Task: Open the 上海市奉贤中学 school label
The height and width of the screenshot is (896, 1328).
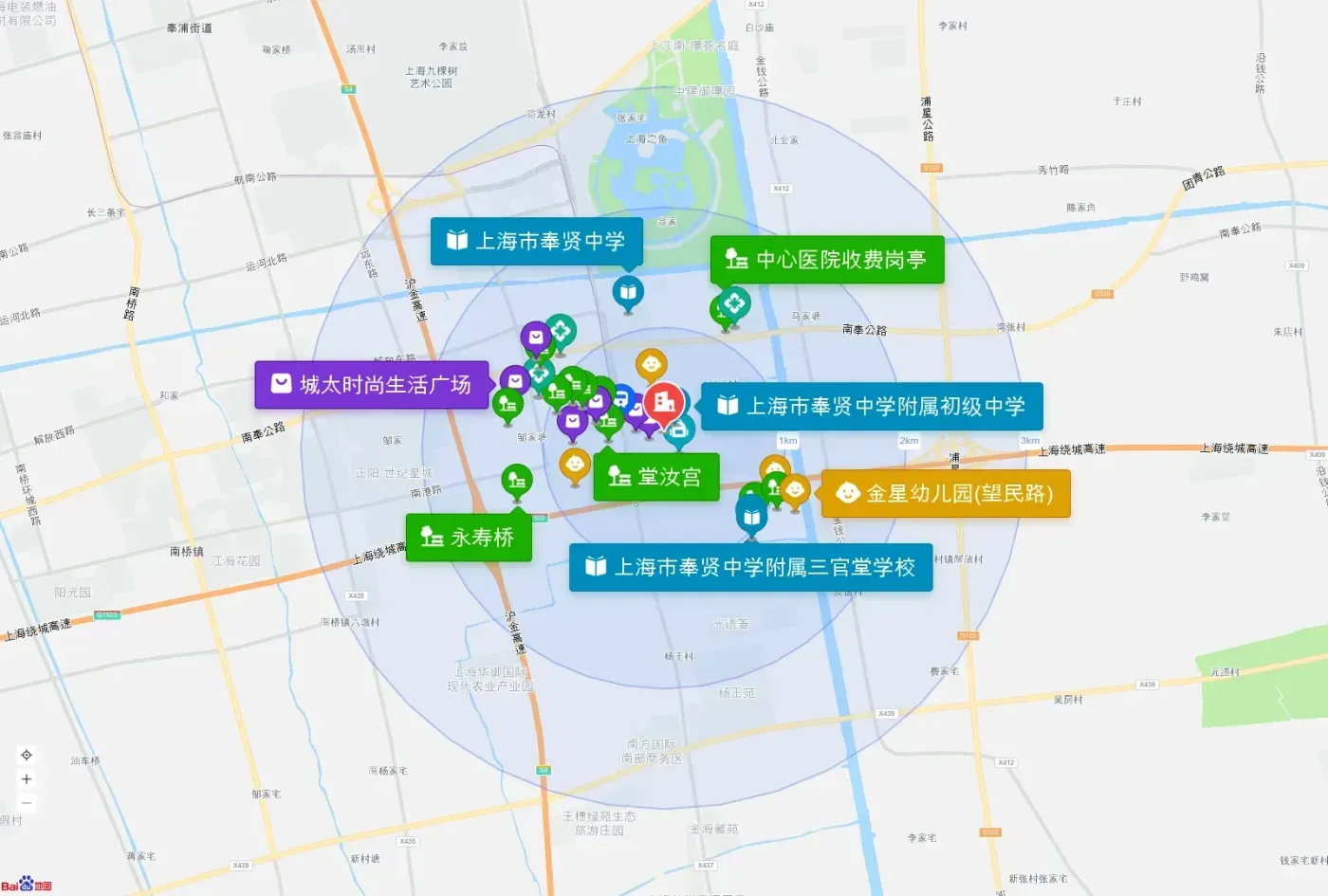Action: (536, 241)
